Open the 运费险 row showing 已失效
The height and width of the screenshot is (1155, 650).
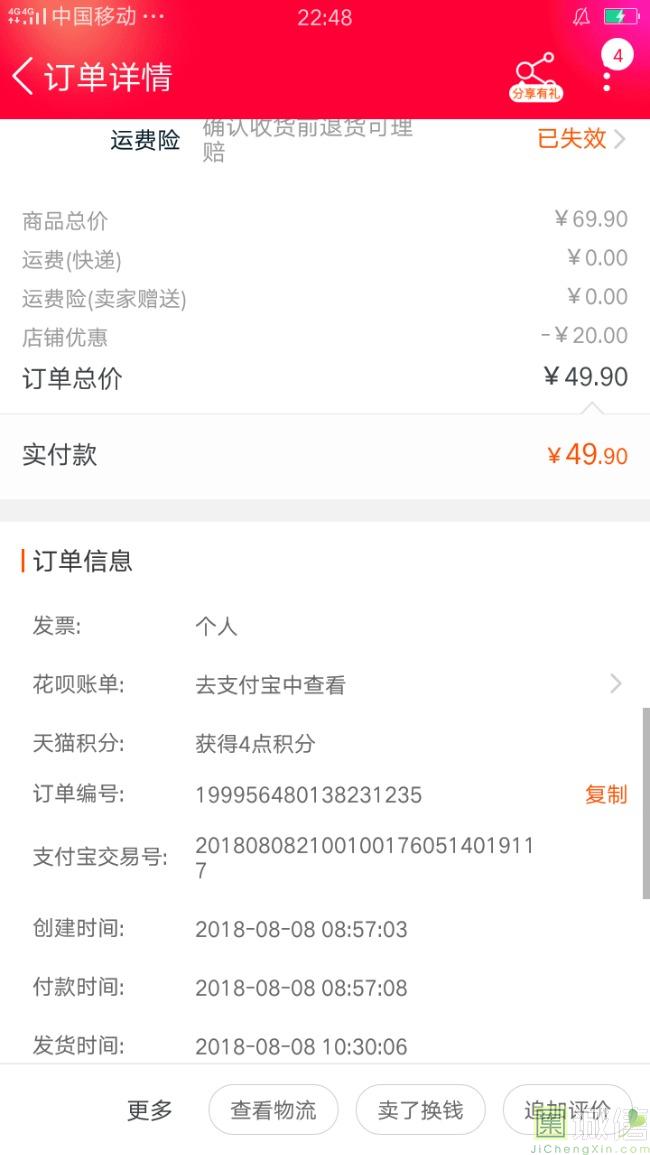325,138
